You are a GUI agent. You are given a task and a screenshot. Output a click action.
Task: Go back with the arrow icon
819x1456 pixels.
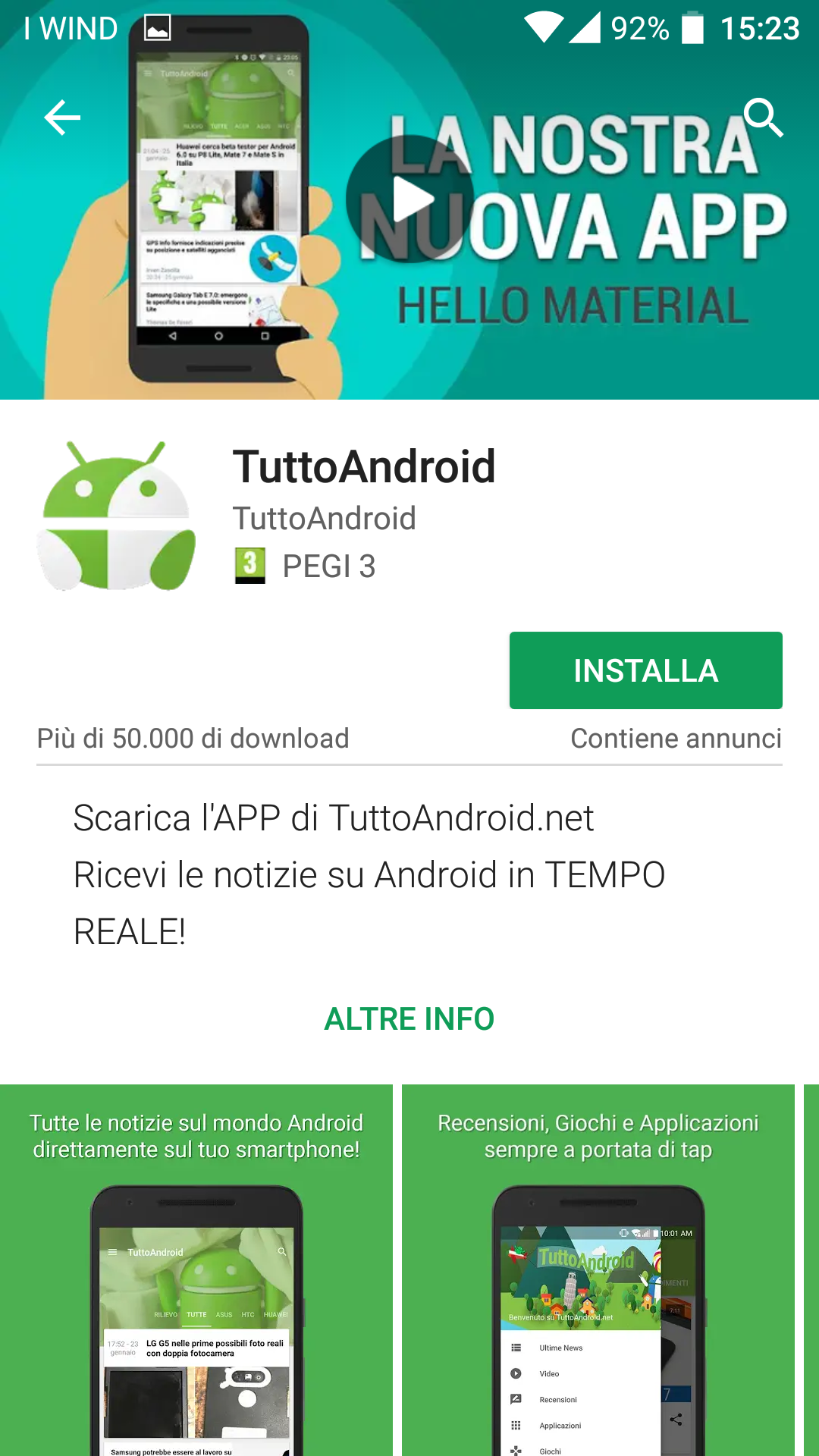(x=62, y=118)
